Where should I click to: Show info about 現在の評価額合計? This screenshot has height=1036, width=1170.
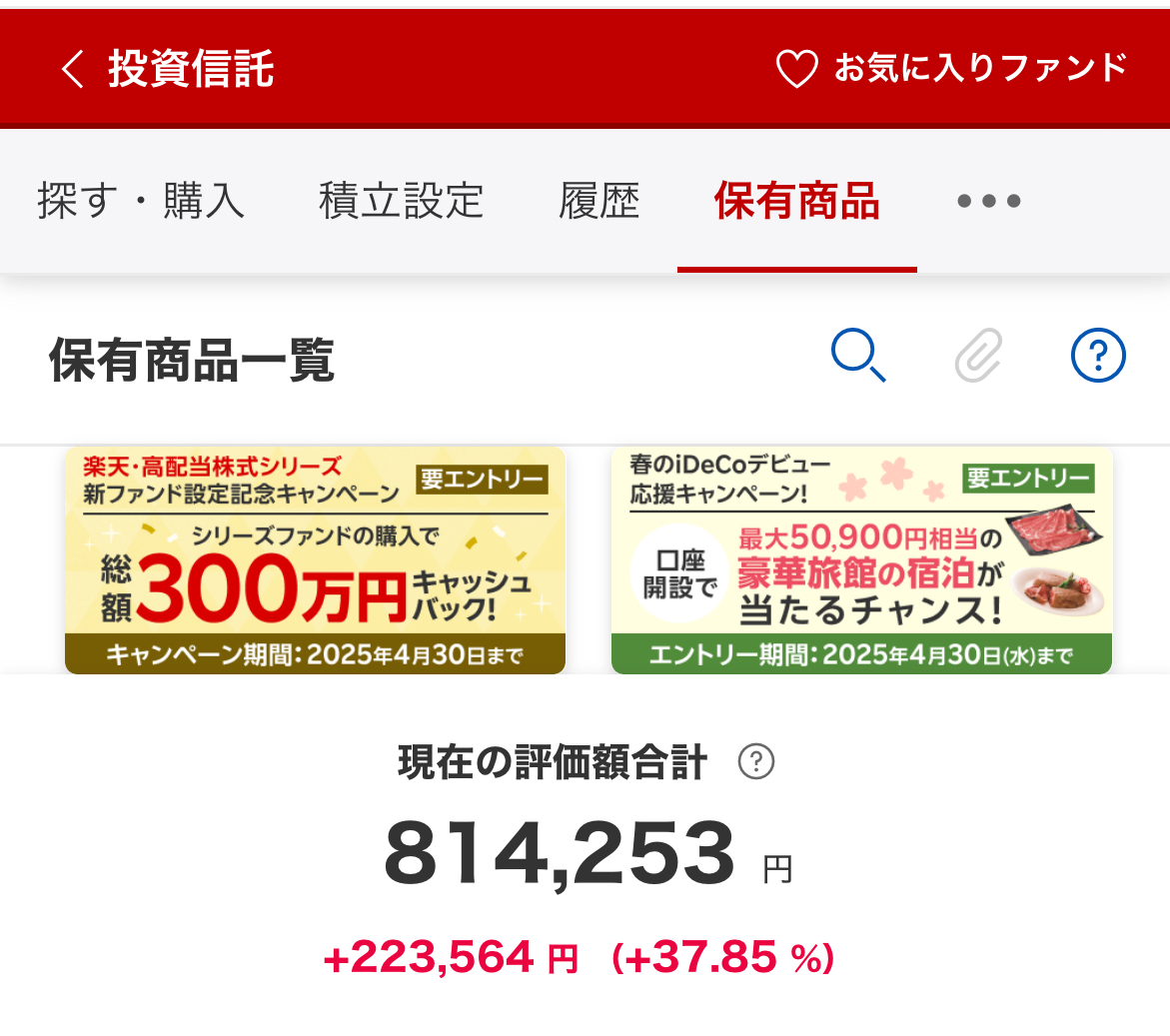[755, 762]
